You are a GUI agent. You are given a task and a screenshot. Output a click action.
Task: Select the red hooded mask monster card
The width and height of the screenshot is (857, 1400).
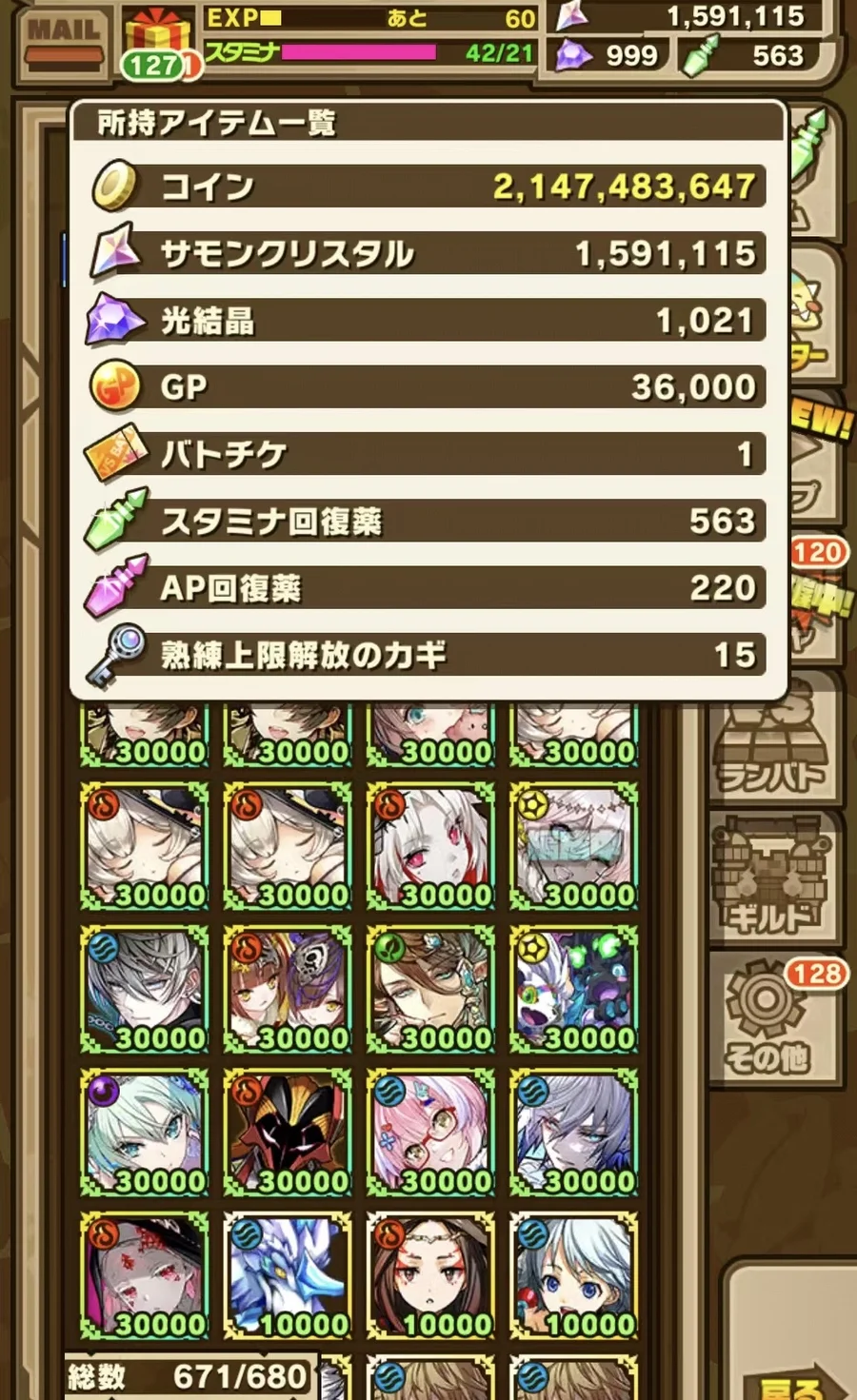pos(288,1132)
